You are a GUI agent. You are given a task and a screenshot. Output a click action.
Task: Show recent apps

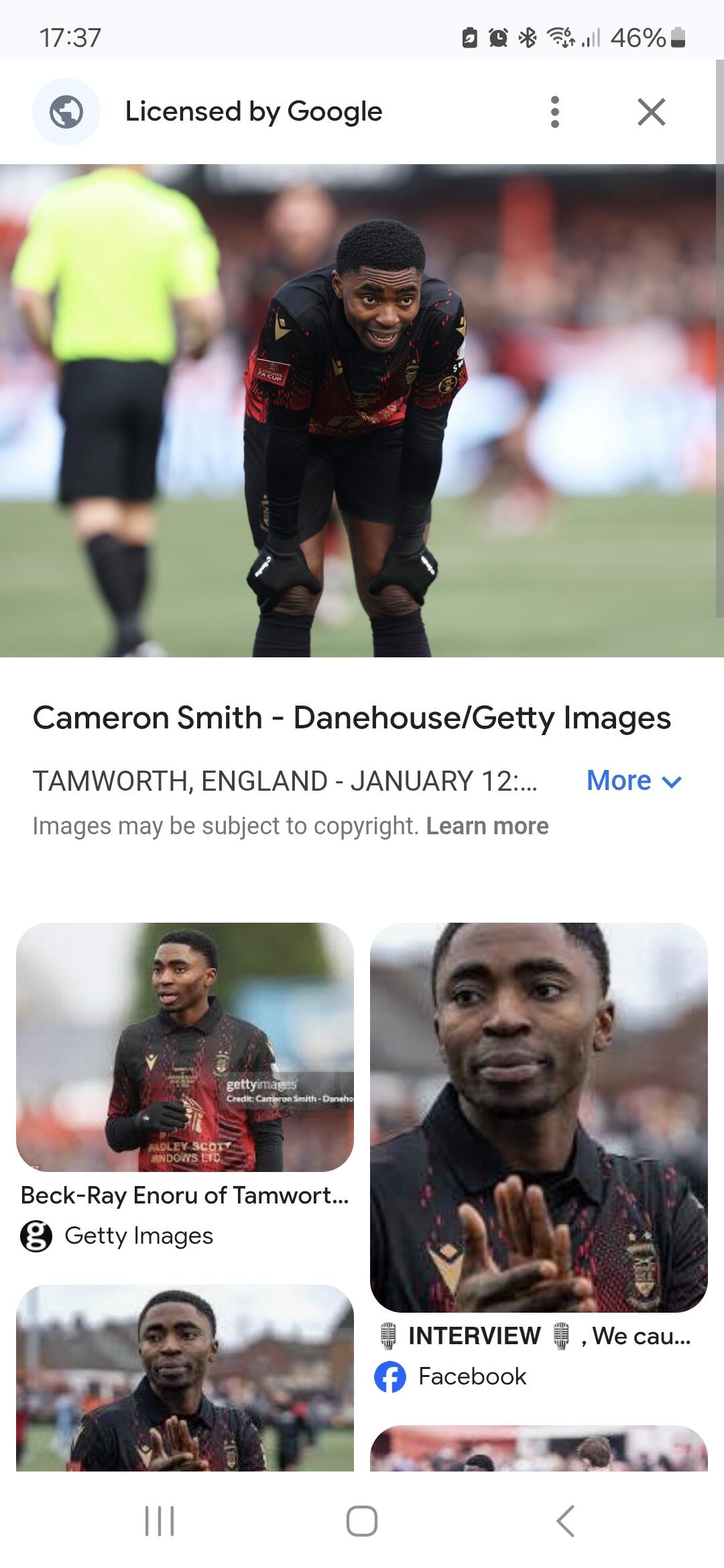[x=160, y=1520]
